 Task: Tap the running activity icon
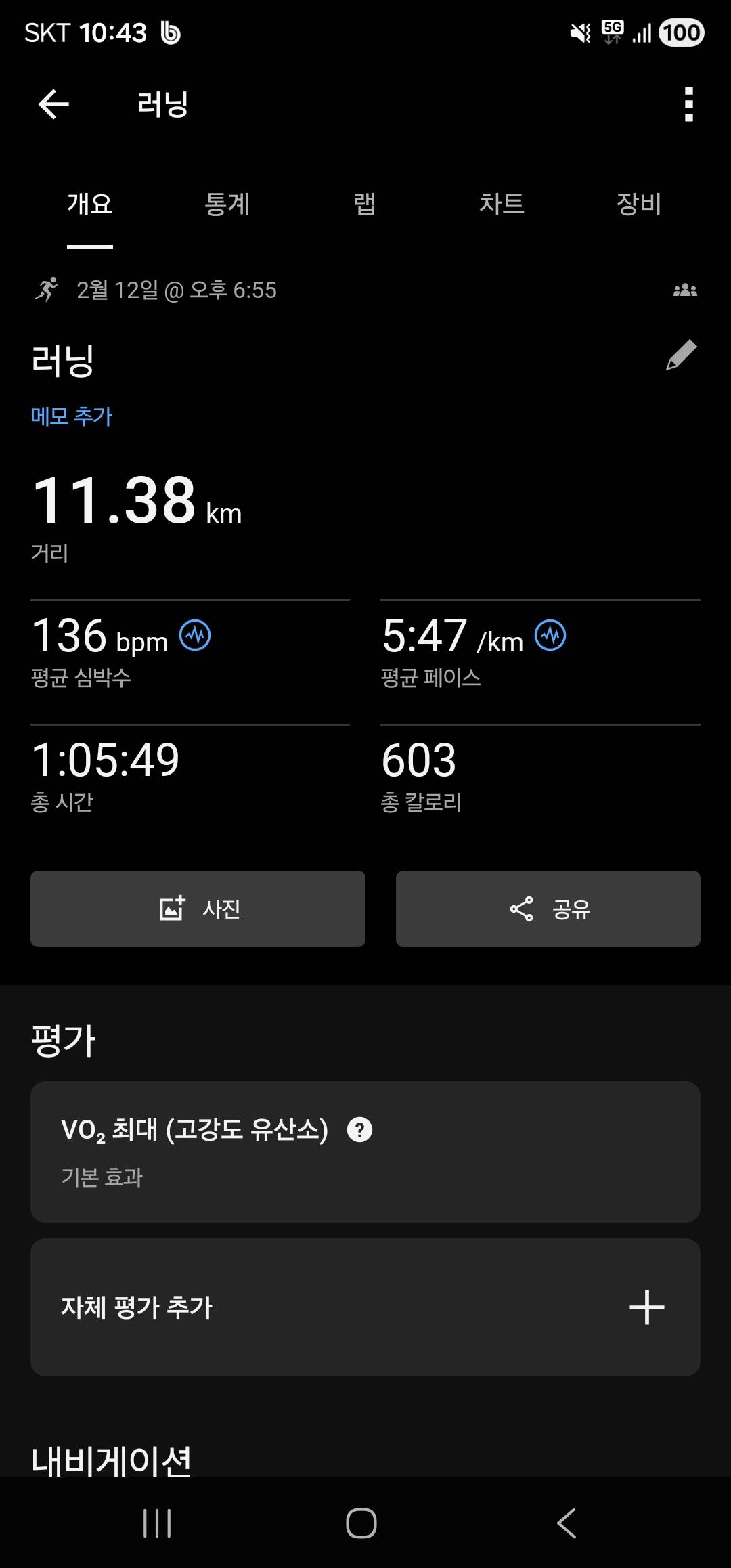tap(46, 290)
